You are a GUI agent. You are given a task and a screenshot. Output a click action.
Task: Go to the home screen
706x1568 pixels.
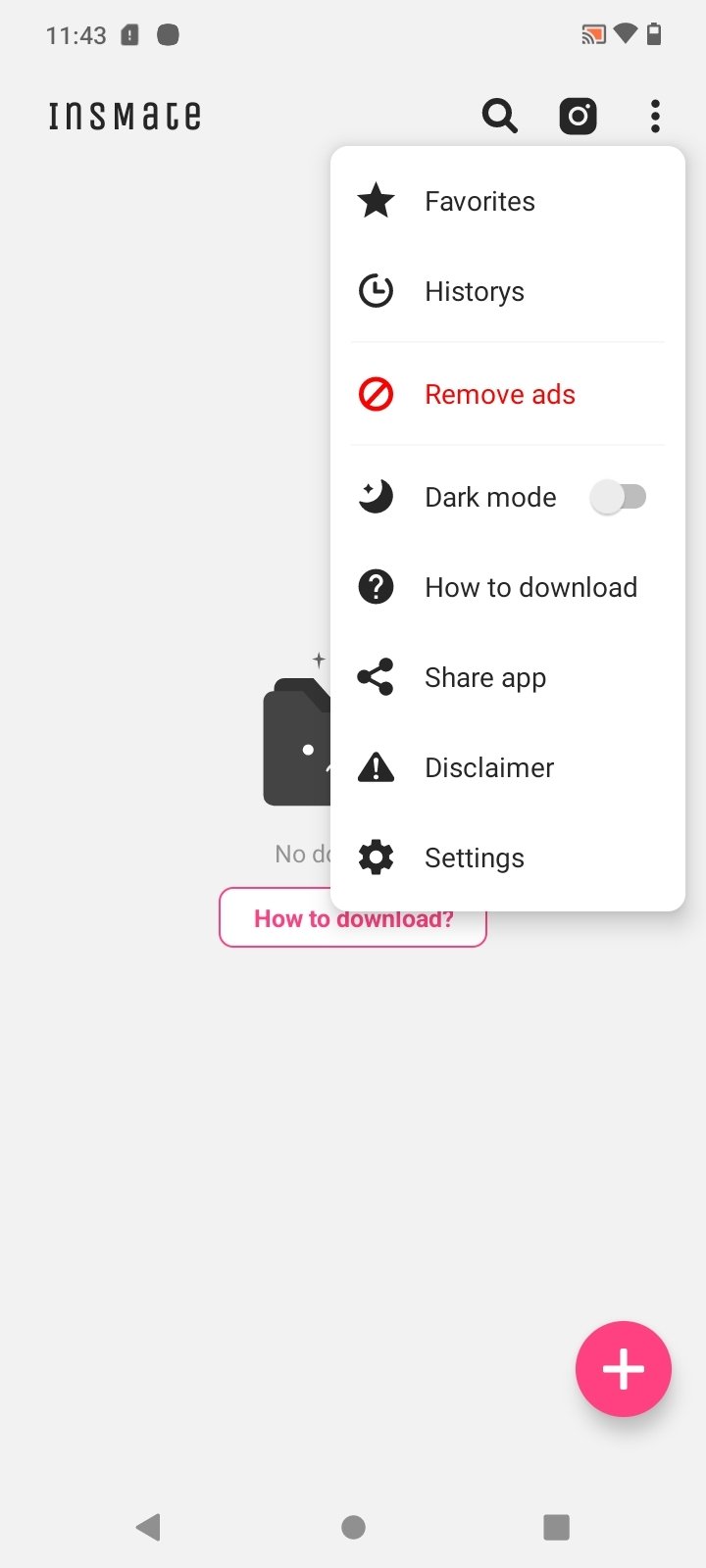click(353, 1527)
